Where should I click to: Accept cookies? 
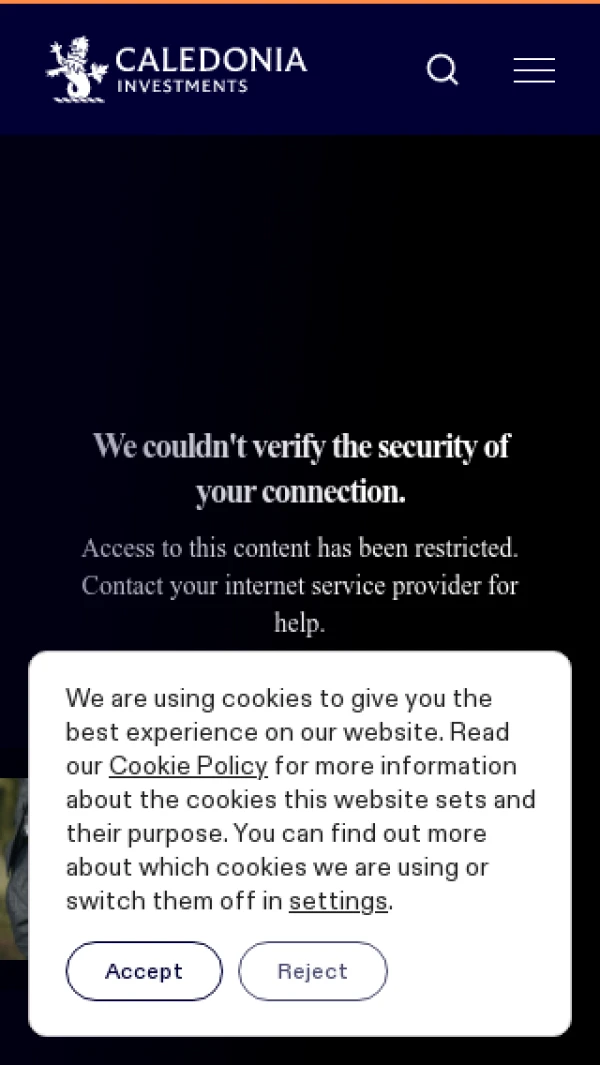click(144, 971)
